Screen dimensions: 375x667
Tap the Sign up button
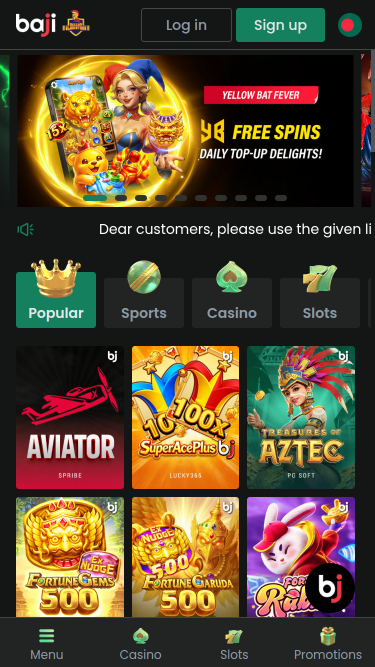pyautogui.click(x=280, y=25)
